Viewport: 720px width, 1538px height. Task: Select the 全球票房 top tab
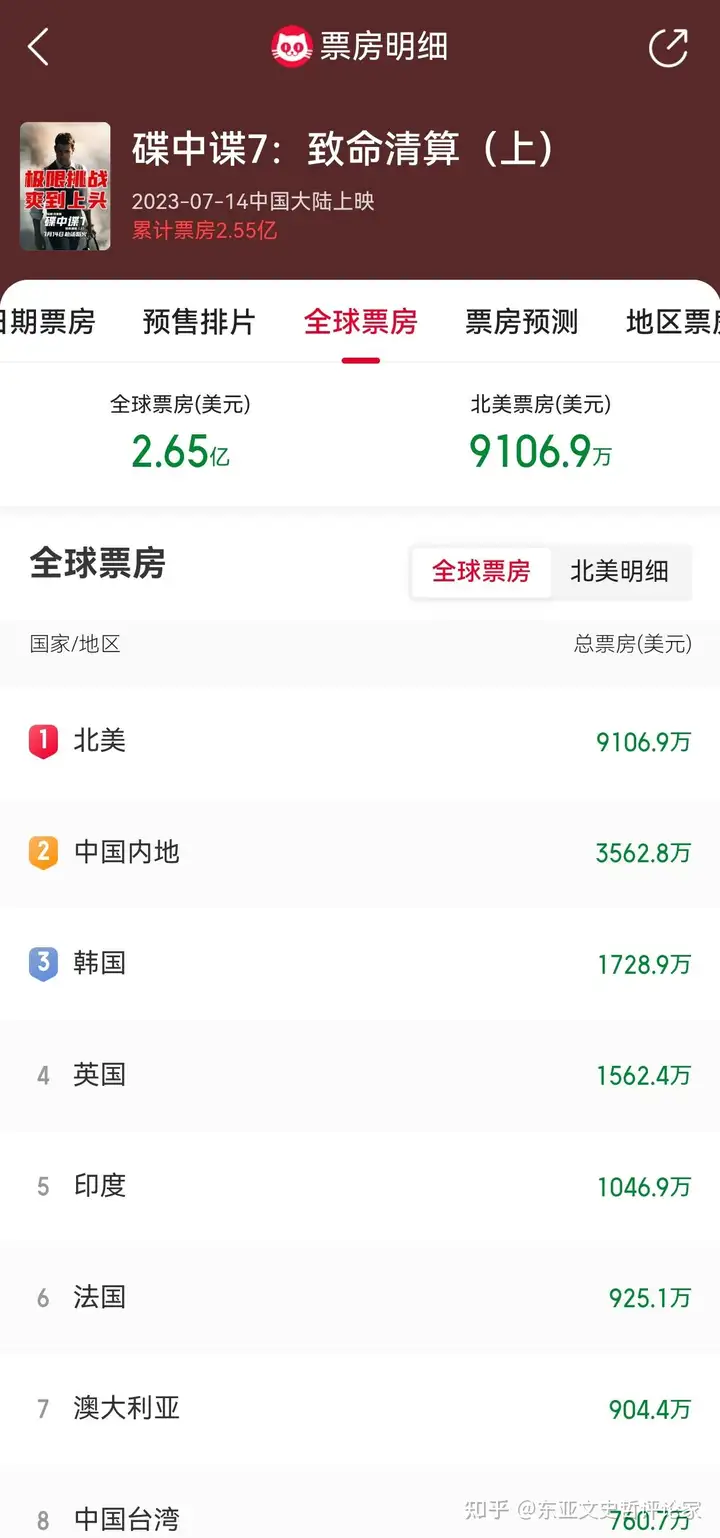tap(360, 322)
